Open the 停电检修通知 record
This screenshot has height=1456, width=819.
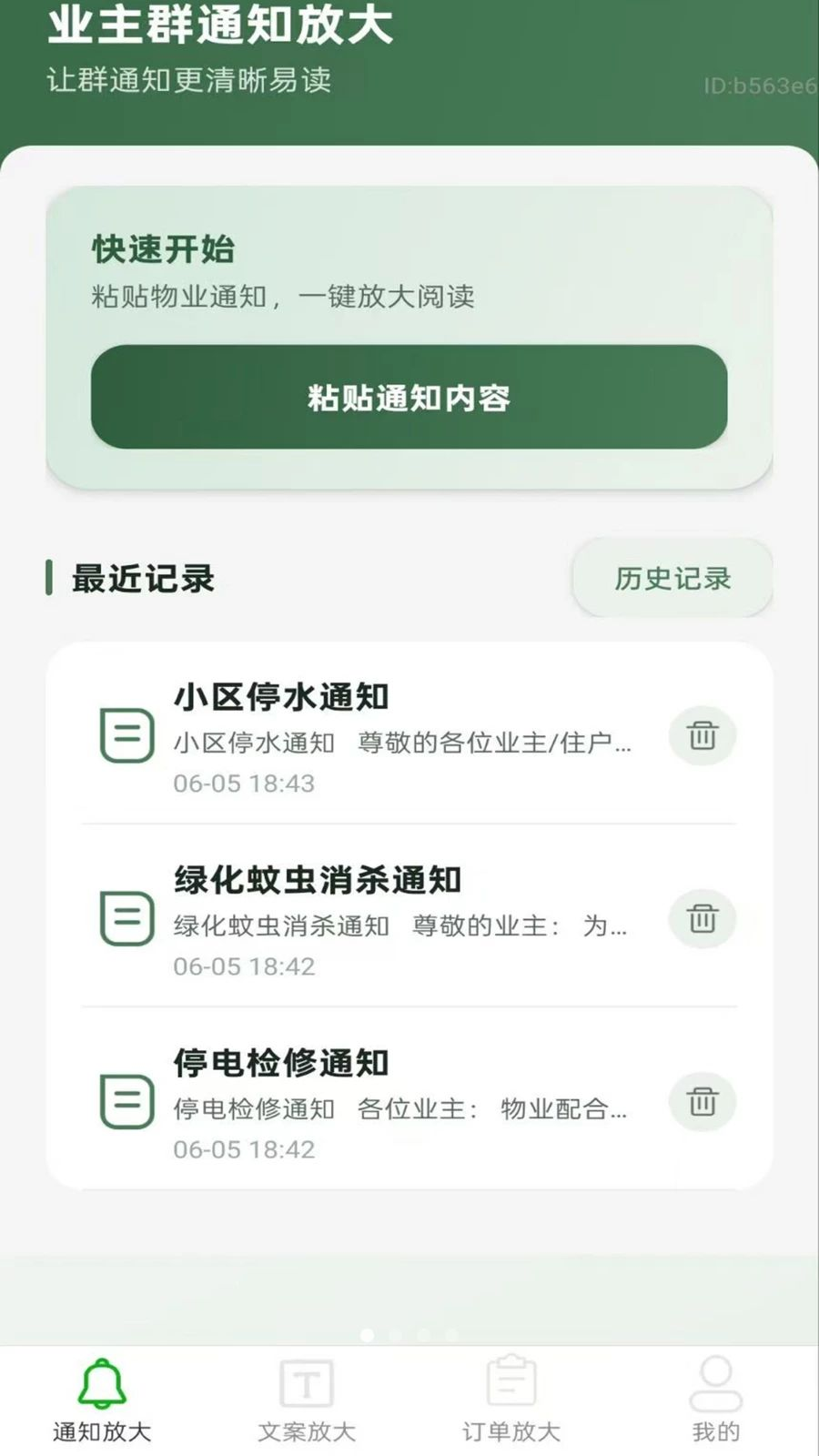click(373, 1101)
